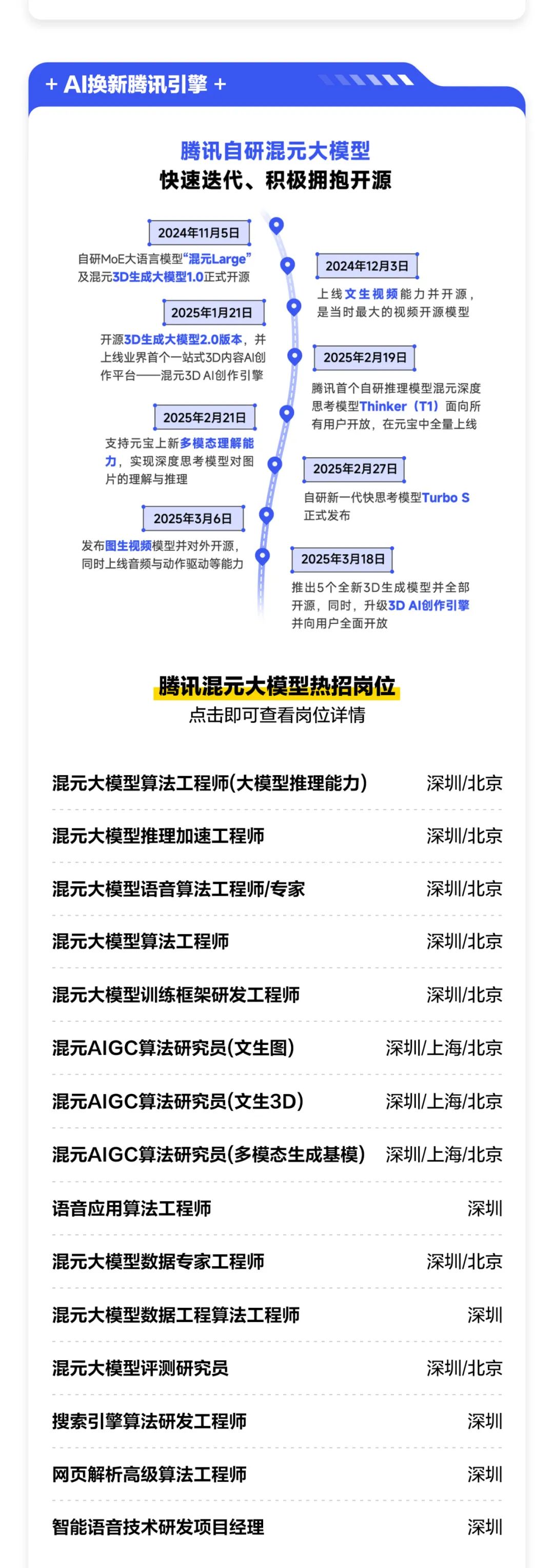Viewport: 554px width, 1568px height.
Task: Open 混元AIGC算法研究员(文生3D) job details
Action: click(x=177, y=1101)
